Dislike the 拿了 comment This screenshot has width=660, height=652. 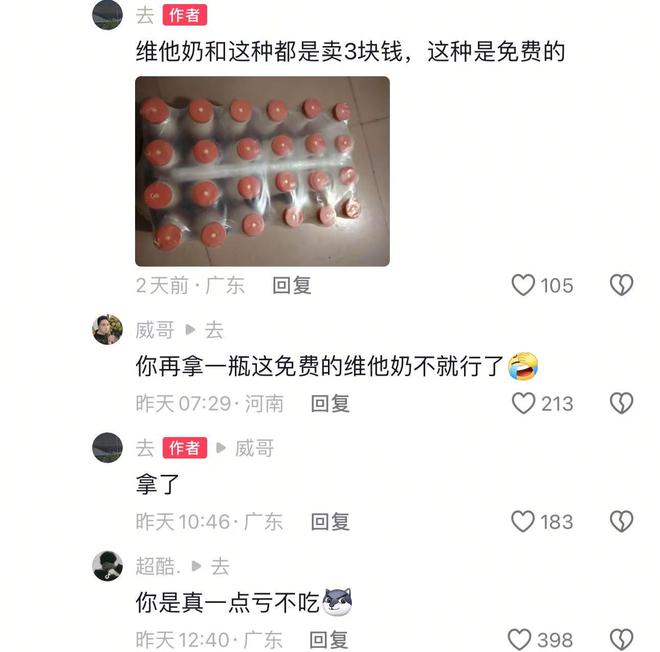click(622, 521)
